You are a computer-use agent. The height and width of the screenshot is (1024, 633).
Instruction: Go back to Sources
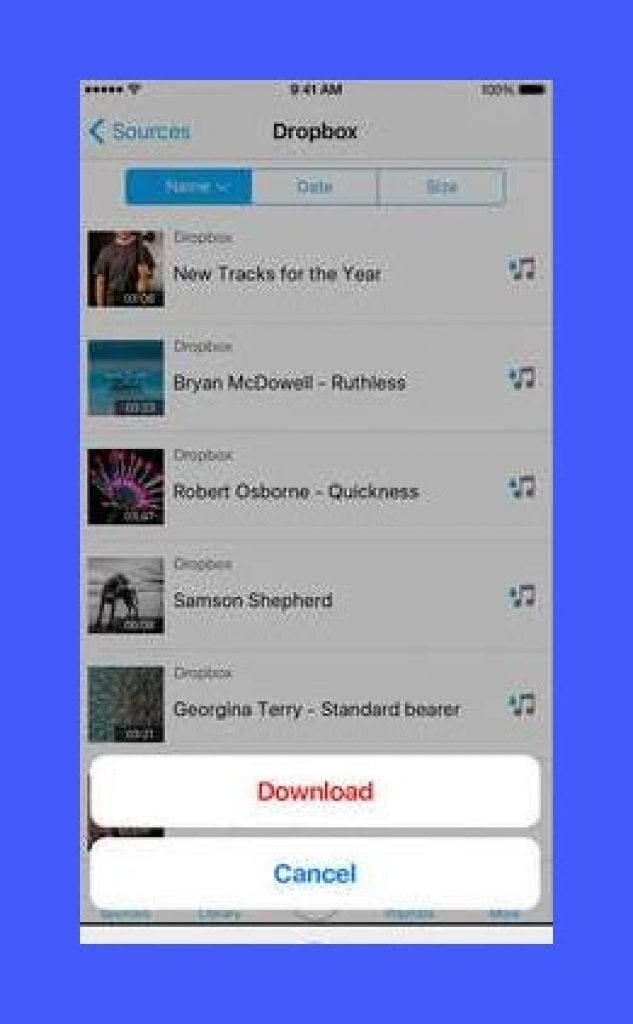[140, 131]
